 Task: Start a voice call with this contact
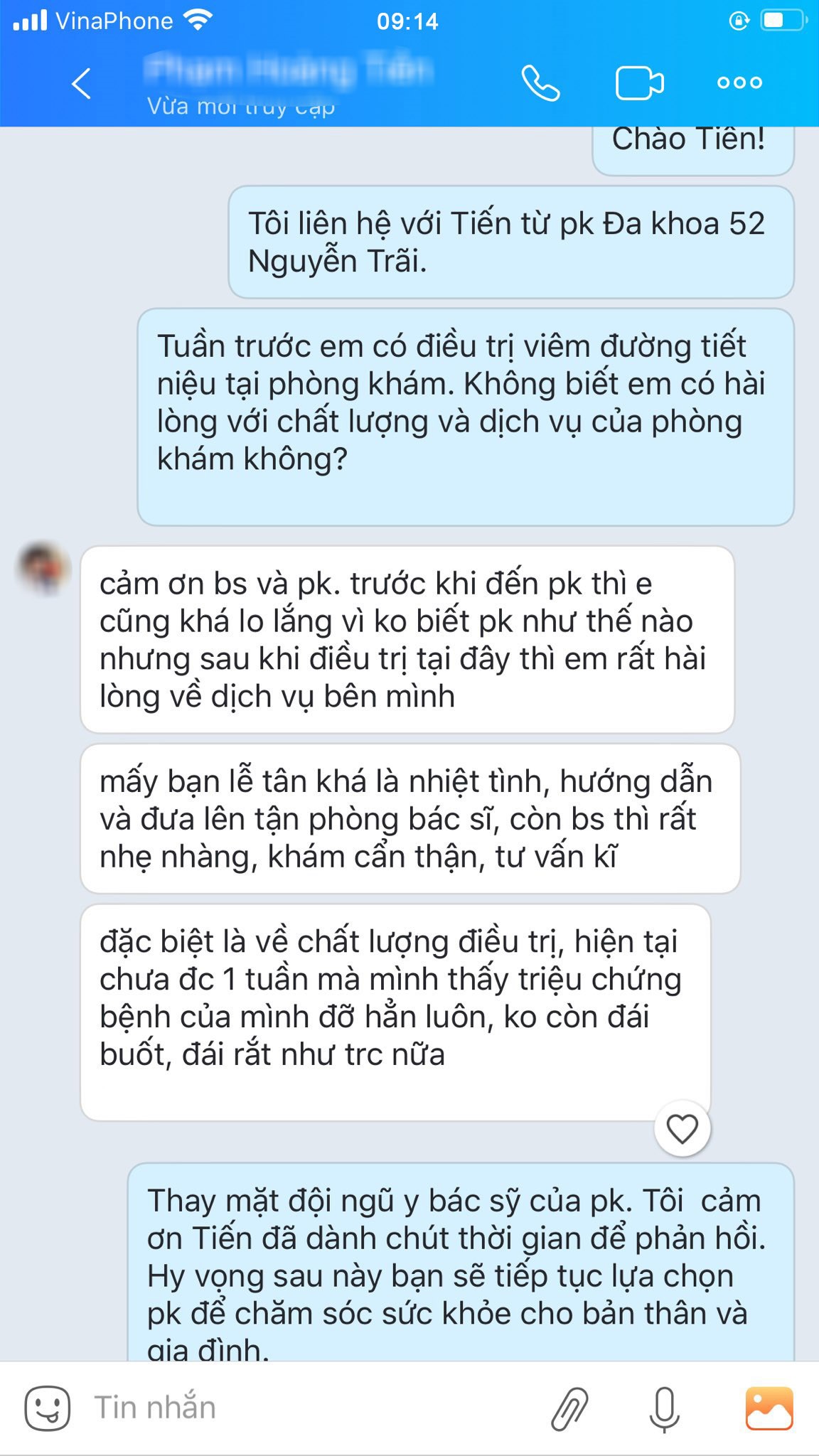[540, 83]
